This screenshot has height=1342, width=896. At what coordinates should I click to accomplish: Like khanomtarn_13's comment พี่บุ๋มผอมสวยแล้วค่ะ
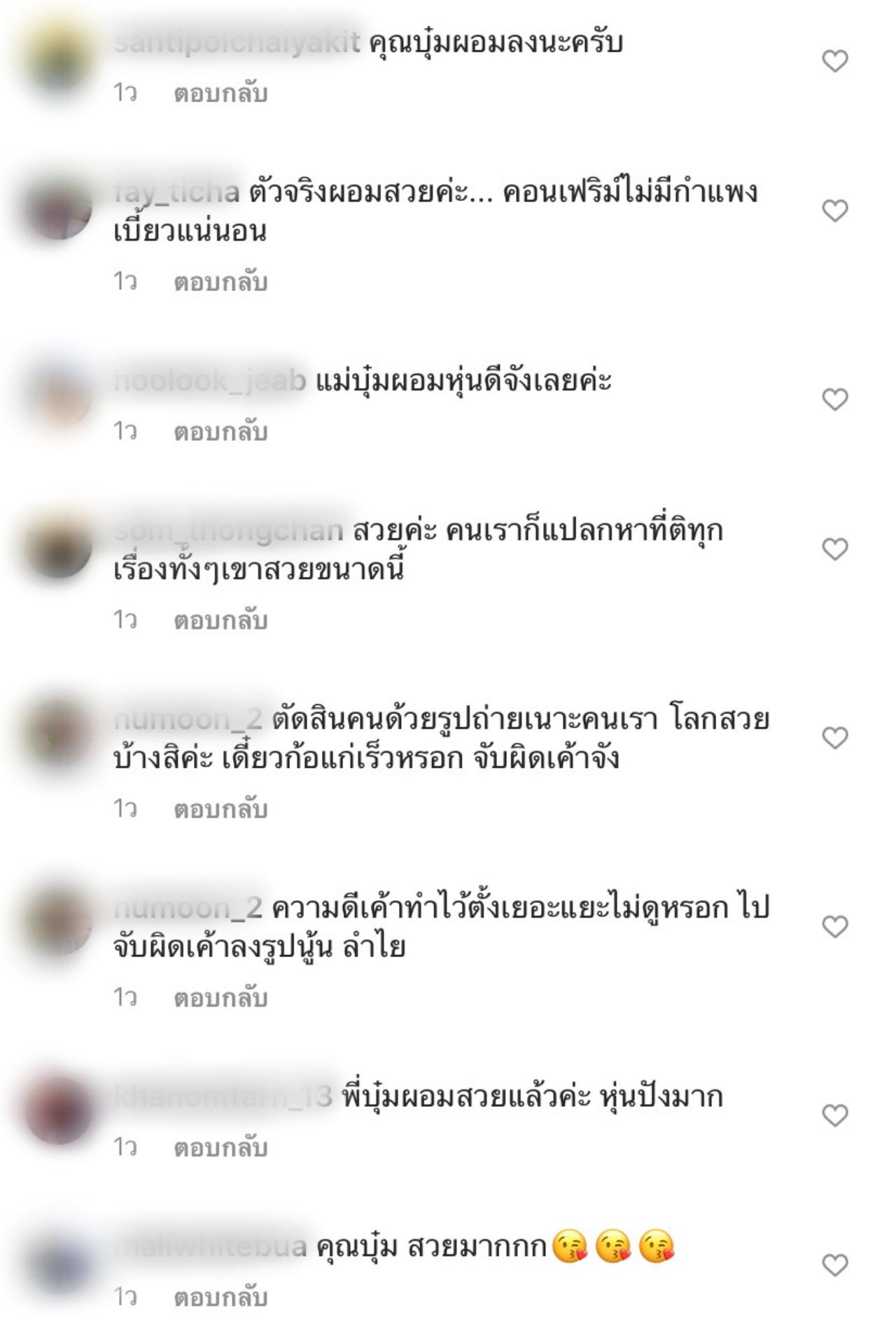coord(834,1115)
